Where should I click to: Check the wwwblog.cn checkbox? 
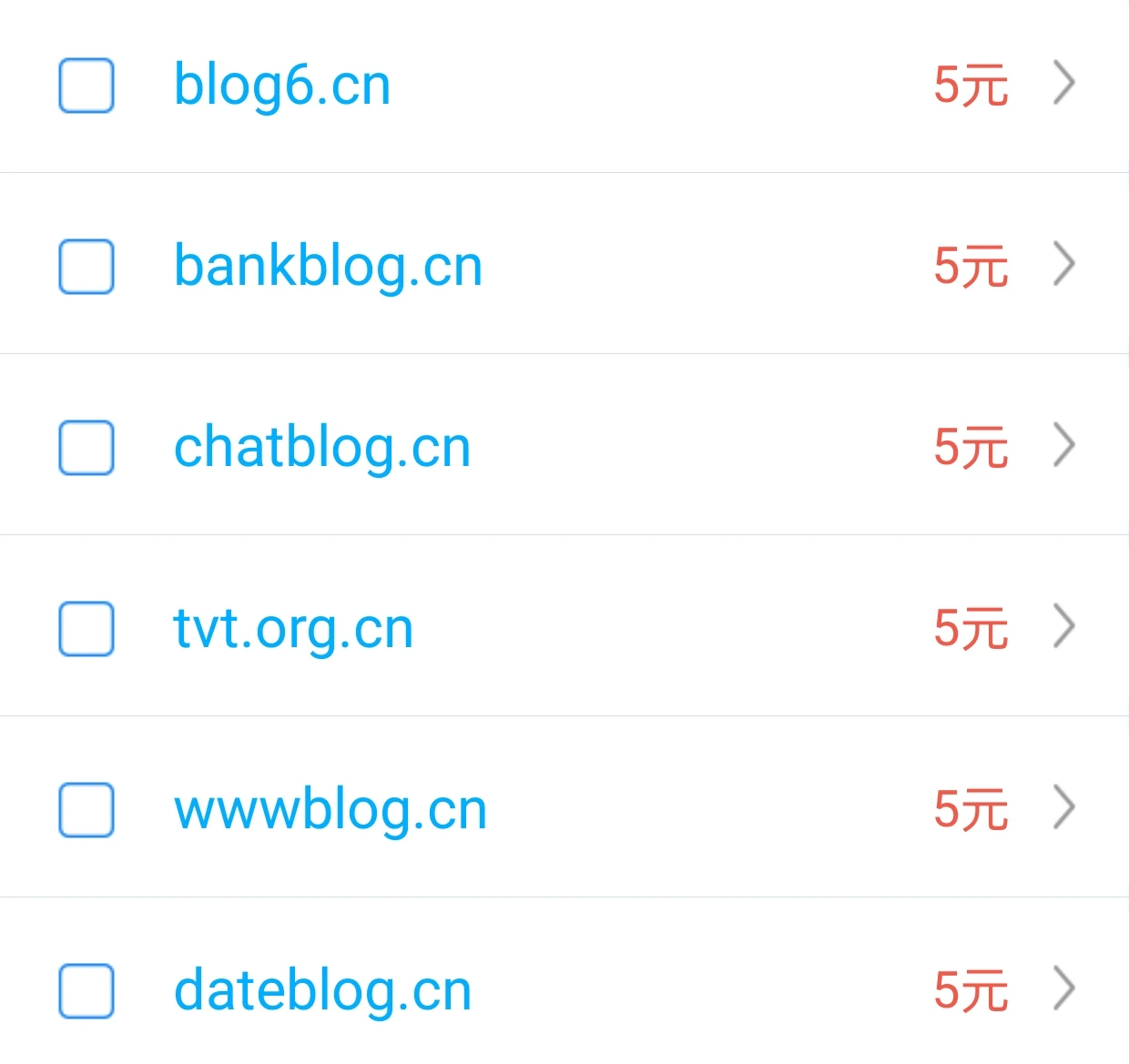coord(86,810)
